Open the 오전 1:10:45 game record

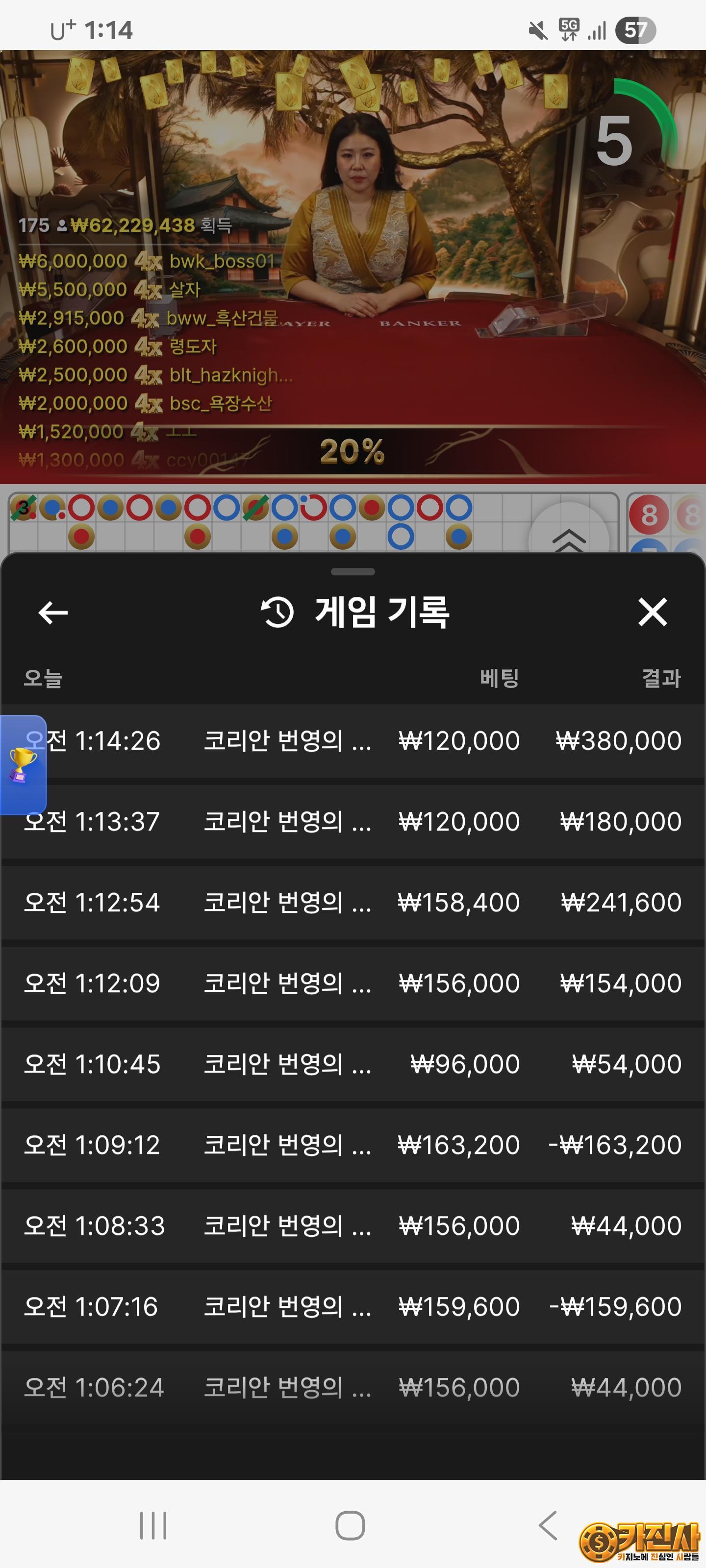point(353,1064)
